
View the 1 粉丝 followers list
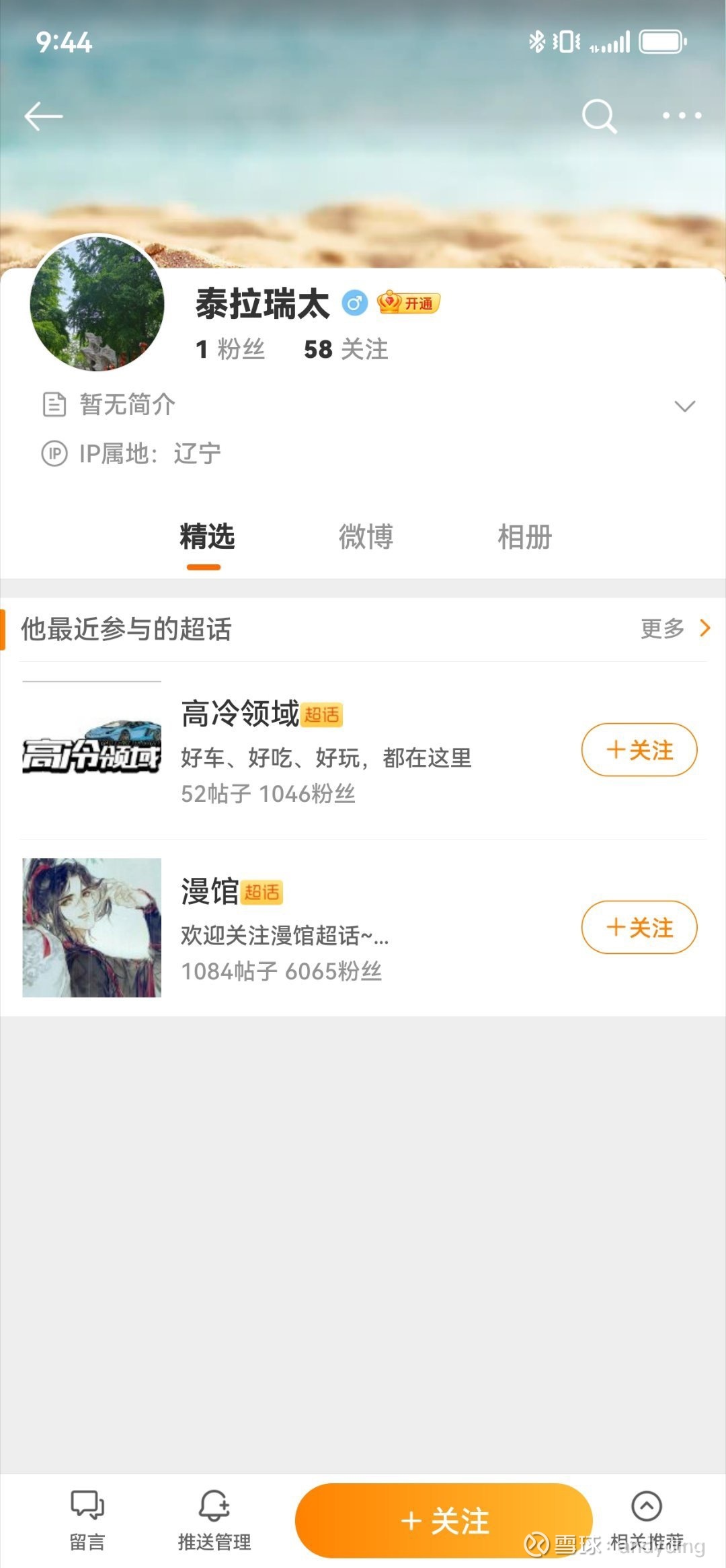click(x=229, y=349)
